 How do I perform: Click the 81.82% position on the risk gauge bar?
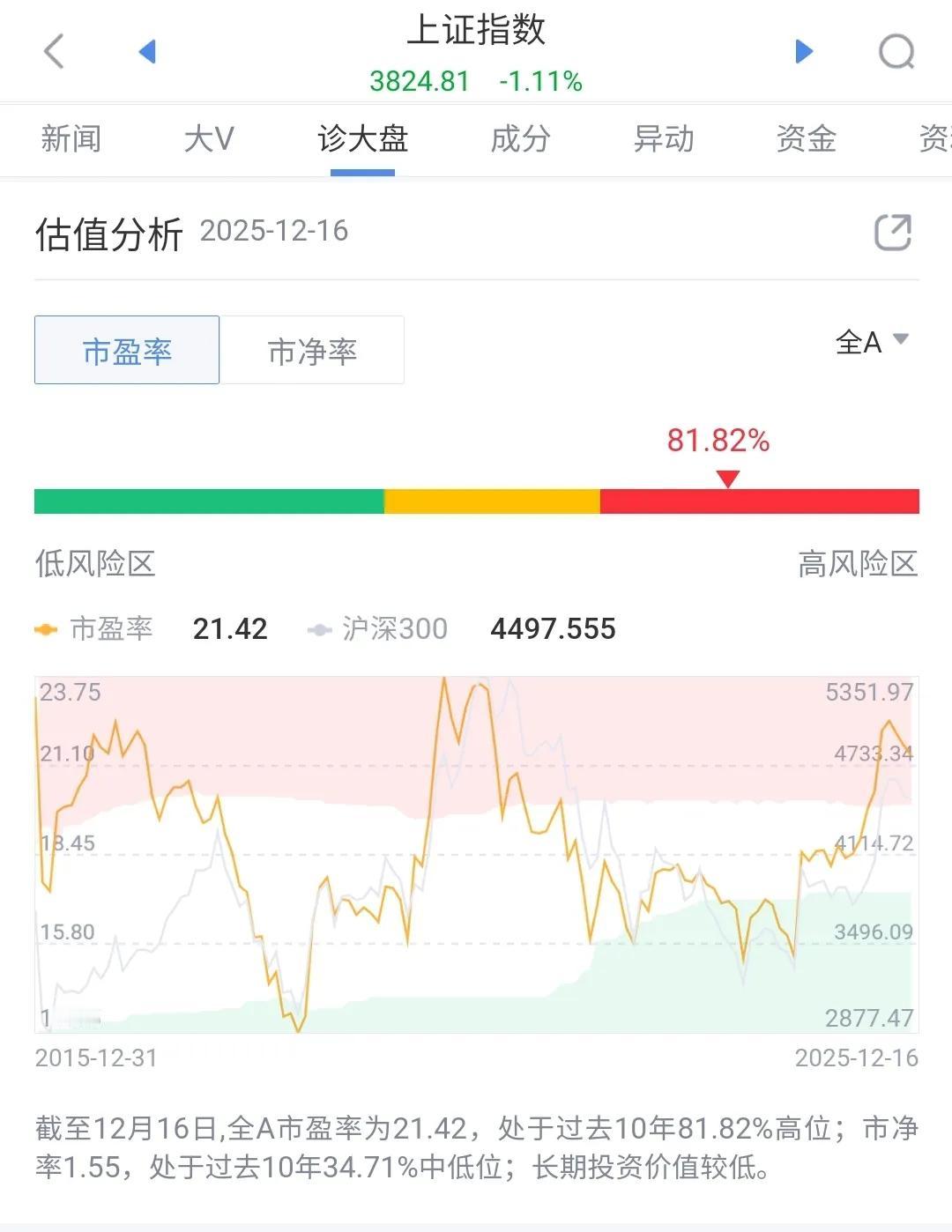coord(727,501)
